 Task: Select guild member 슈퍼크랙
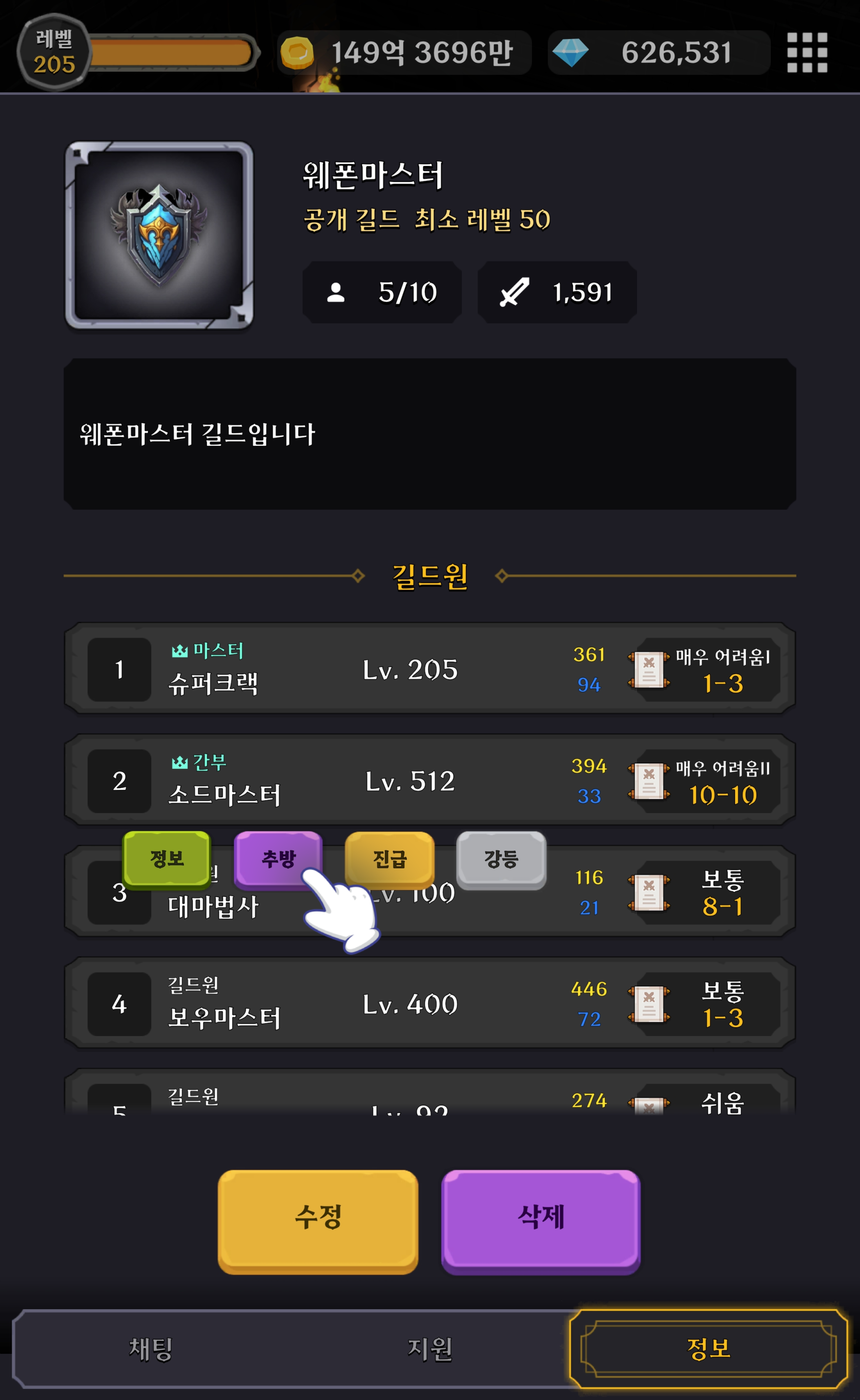pos(429,668)
